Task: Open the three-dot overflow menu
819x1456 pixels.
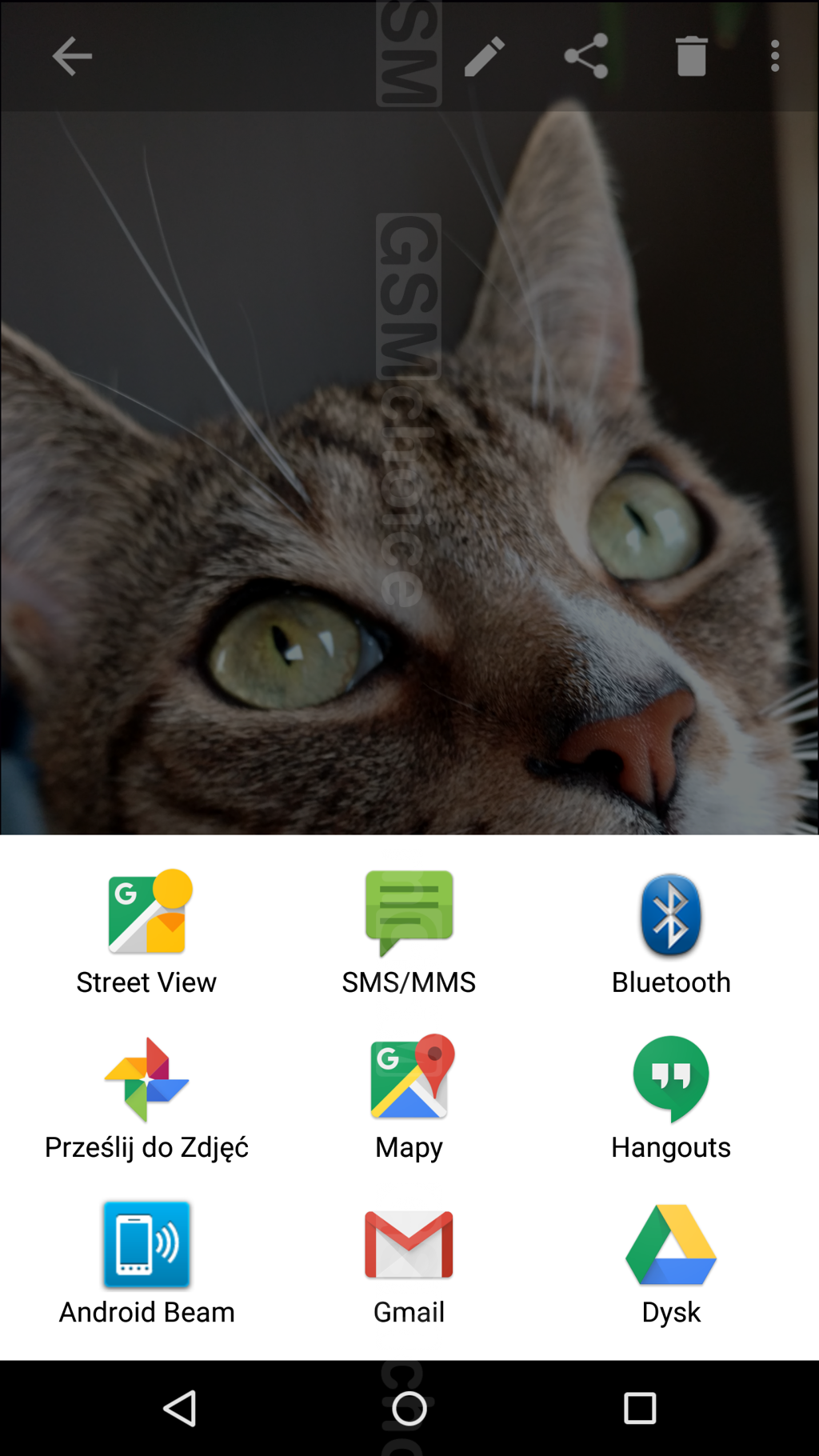Action: point(775,56)
